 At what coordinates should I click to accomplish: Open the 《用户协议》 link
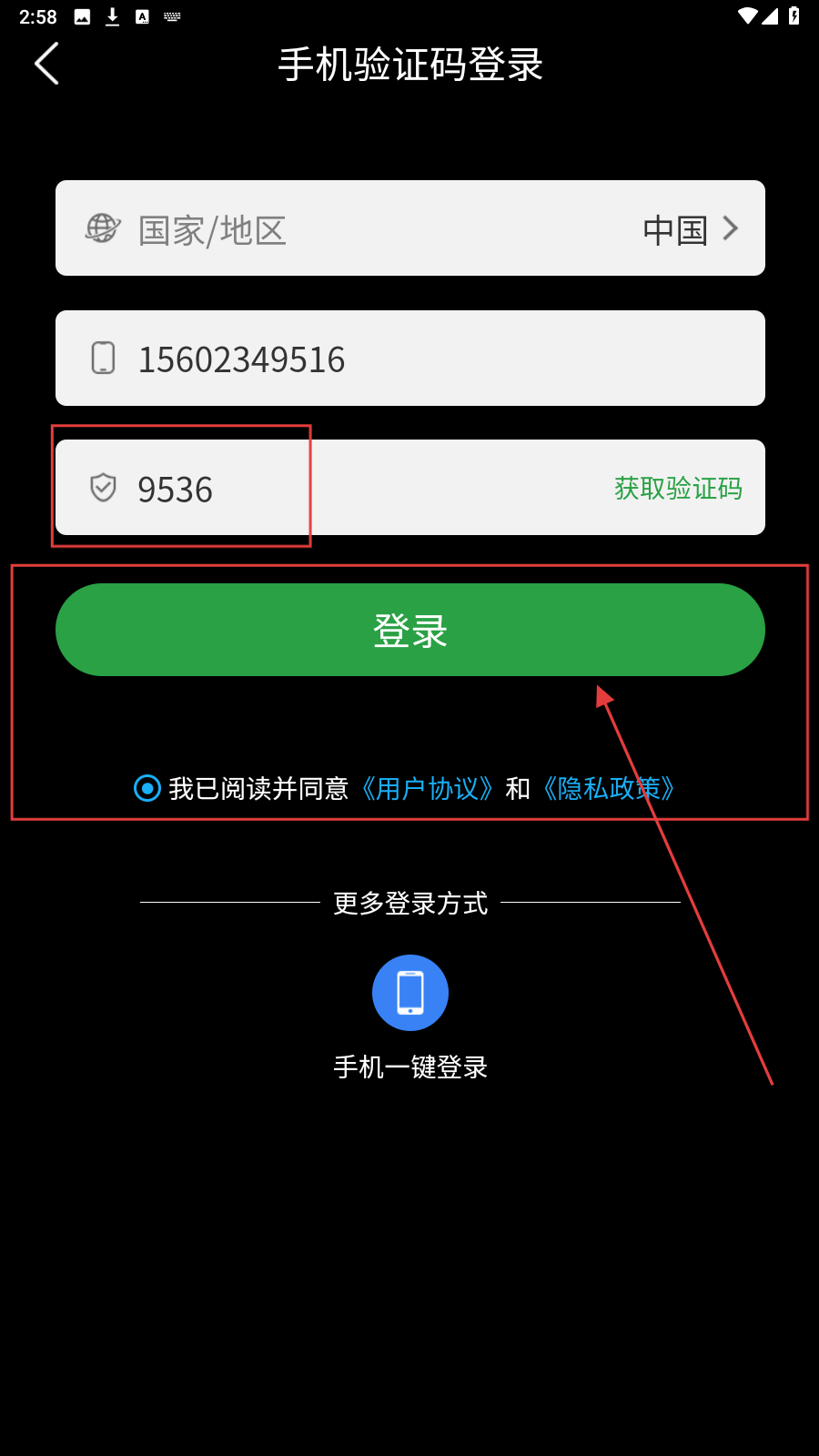point(427,788)
